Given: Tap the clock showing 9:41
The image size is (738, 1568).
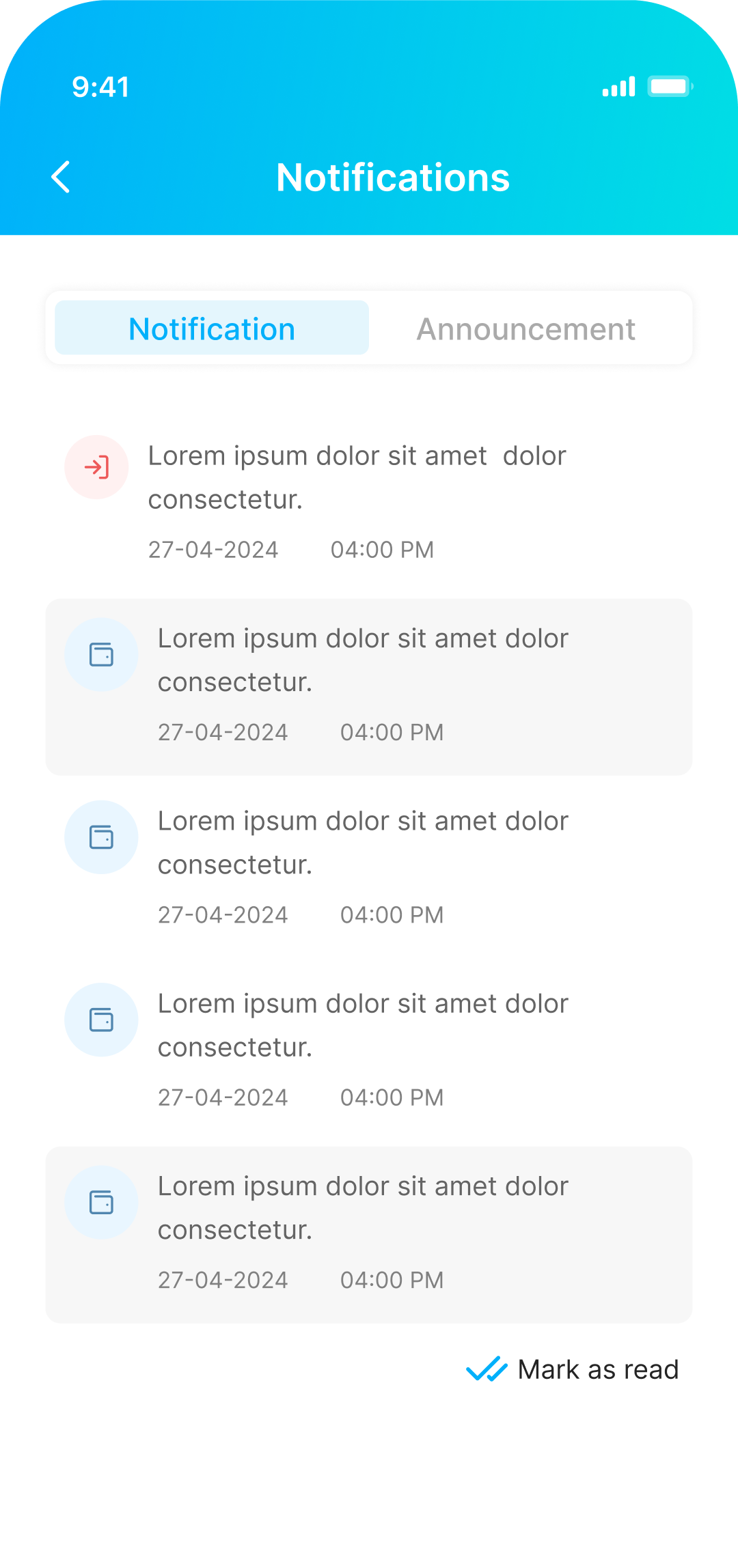Looking at the screenshot, I should pyautogui.click(x=100, y=87).
